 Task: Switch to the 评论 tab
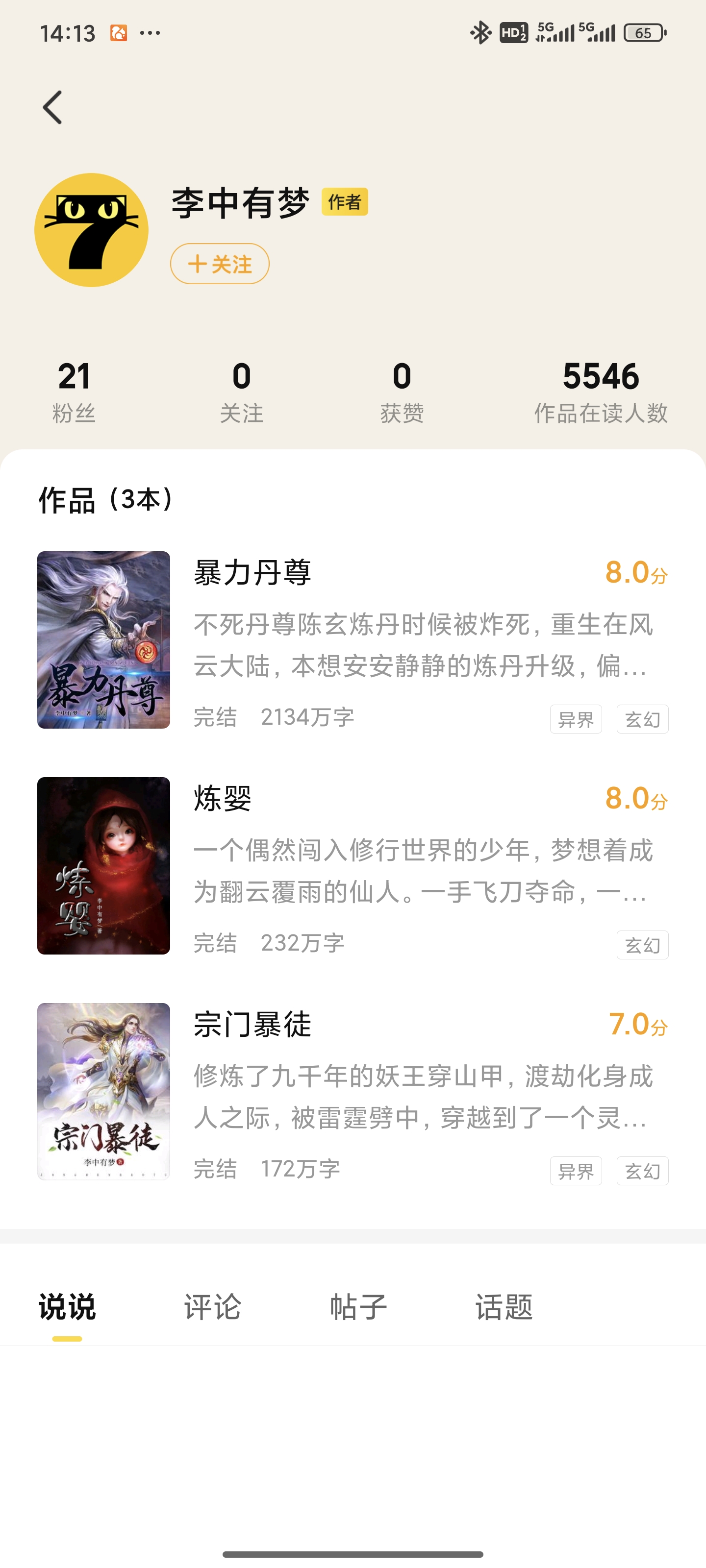[x=213, y=1307]
